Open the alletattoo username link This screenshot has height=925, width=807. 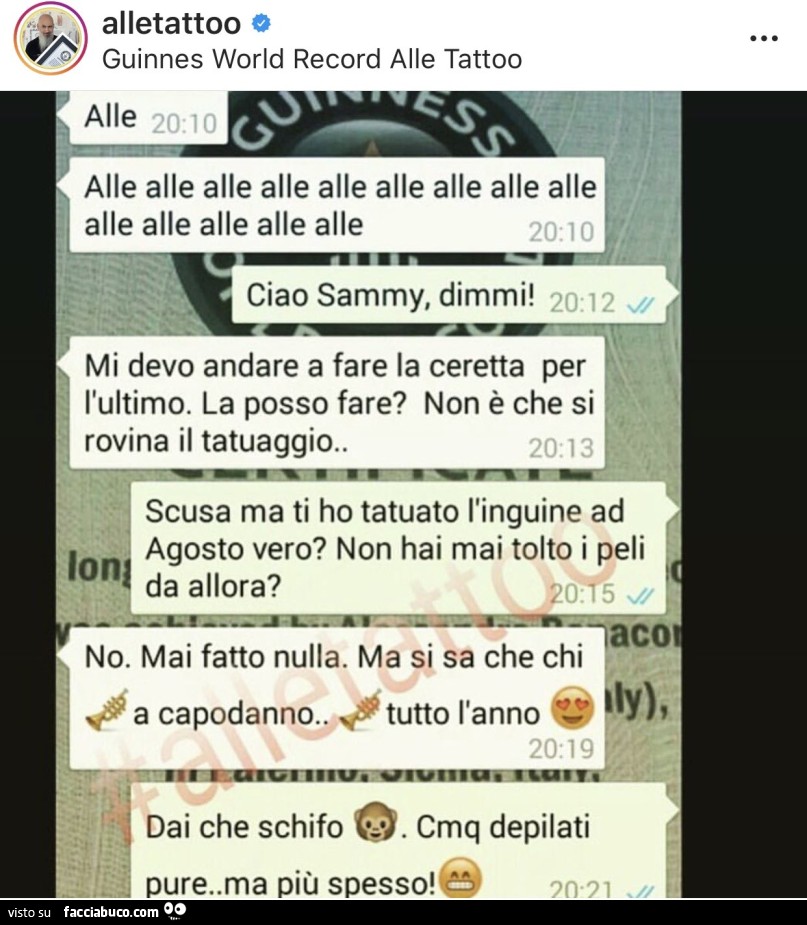point(171,23)
